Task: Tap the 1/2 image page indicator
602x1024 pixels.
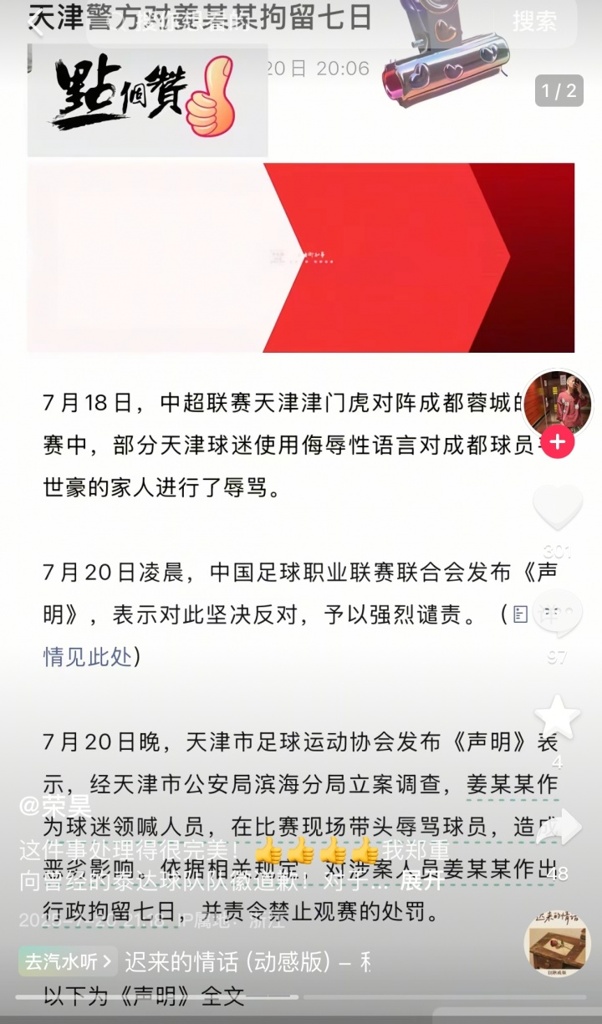Action: [x=559, y=91]
